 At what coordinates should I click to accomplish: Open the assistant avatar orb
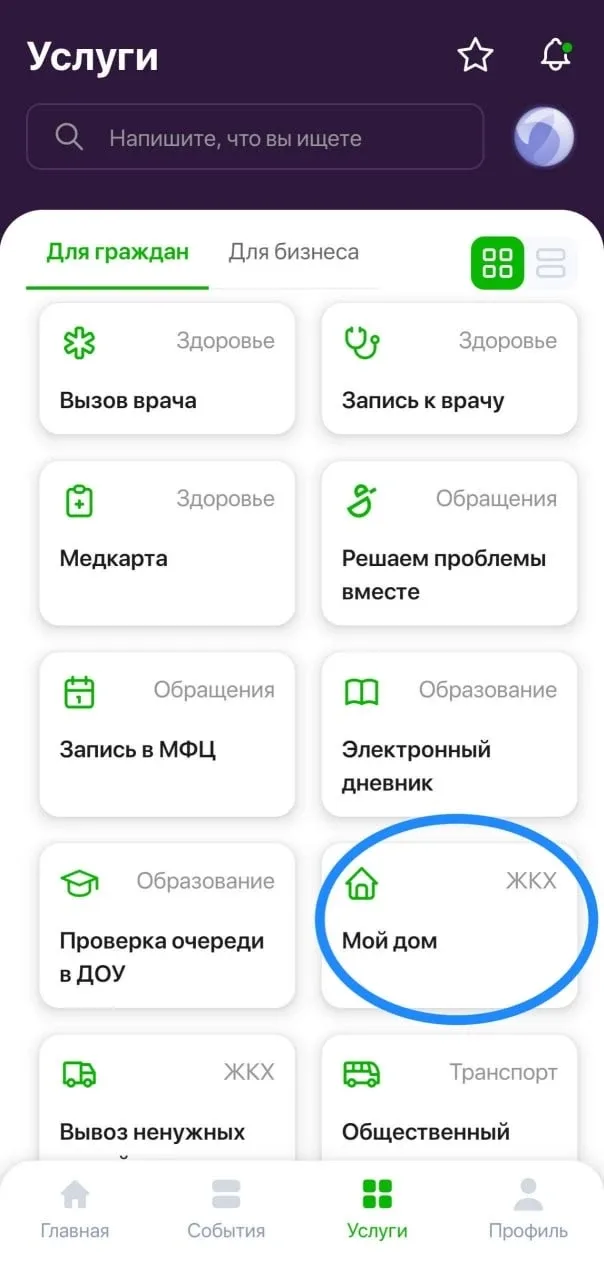click(x=544, y=137)
